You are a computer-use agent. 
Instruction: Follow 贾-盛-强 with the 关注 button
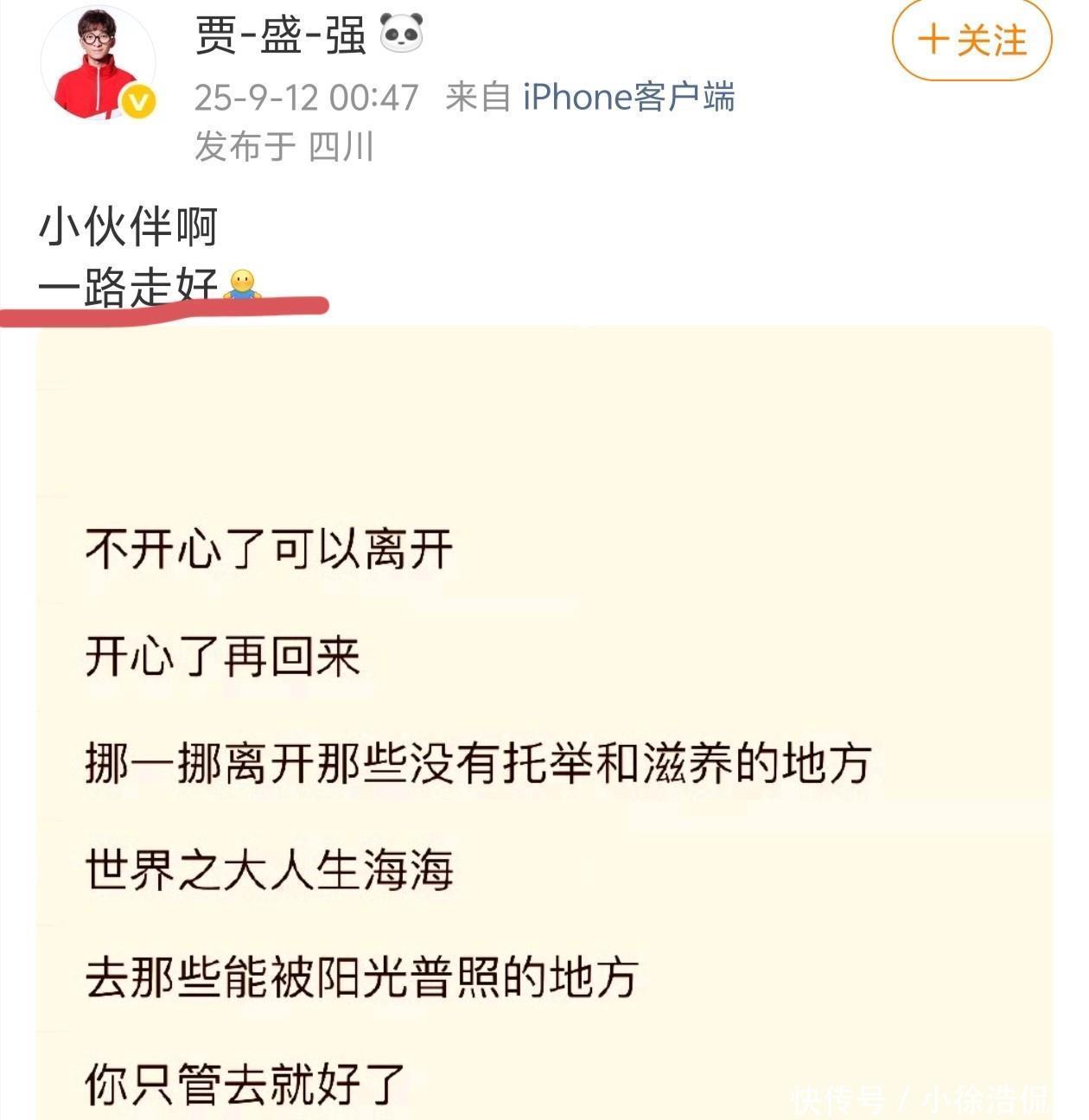971,40
